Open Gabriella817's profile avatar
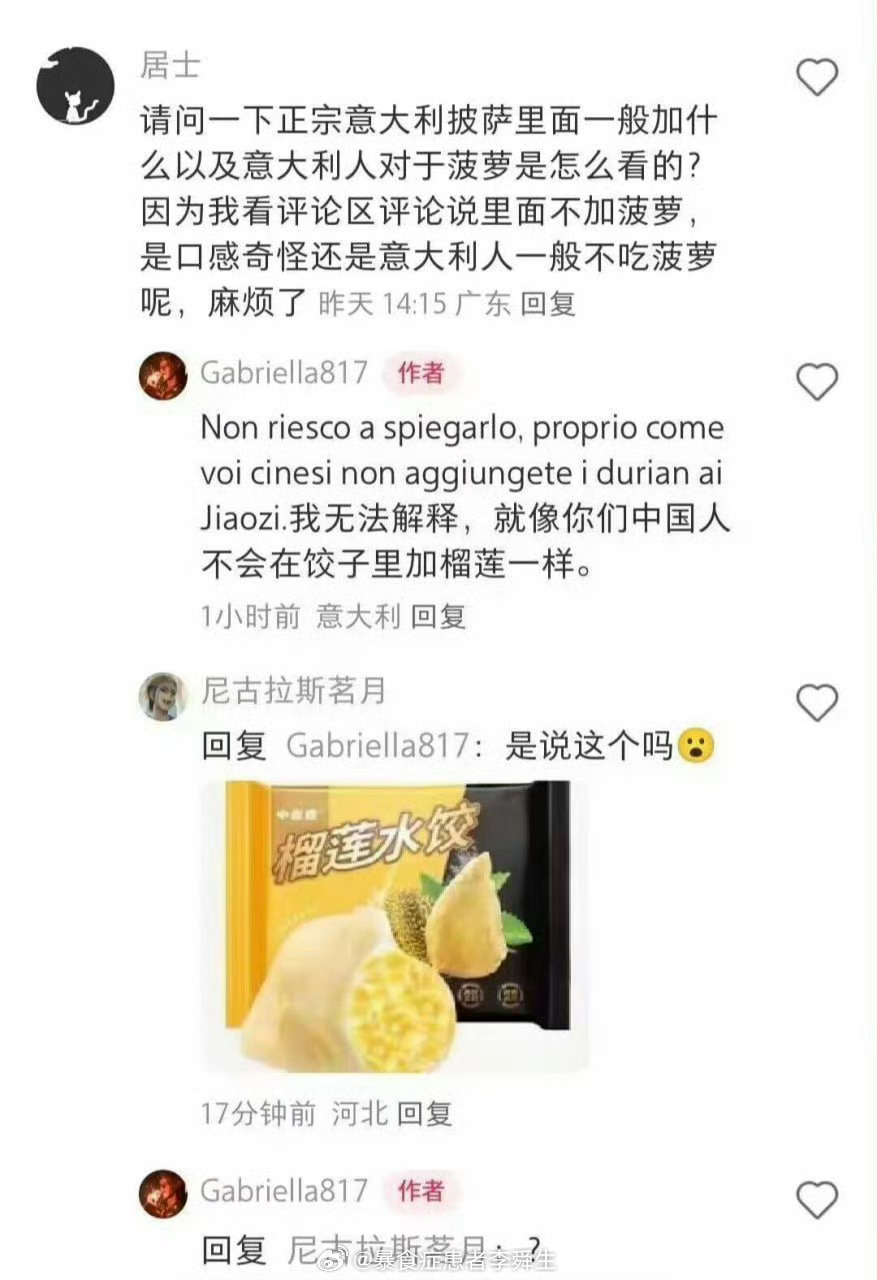 point(165,377)
